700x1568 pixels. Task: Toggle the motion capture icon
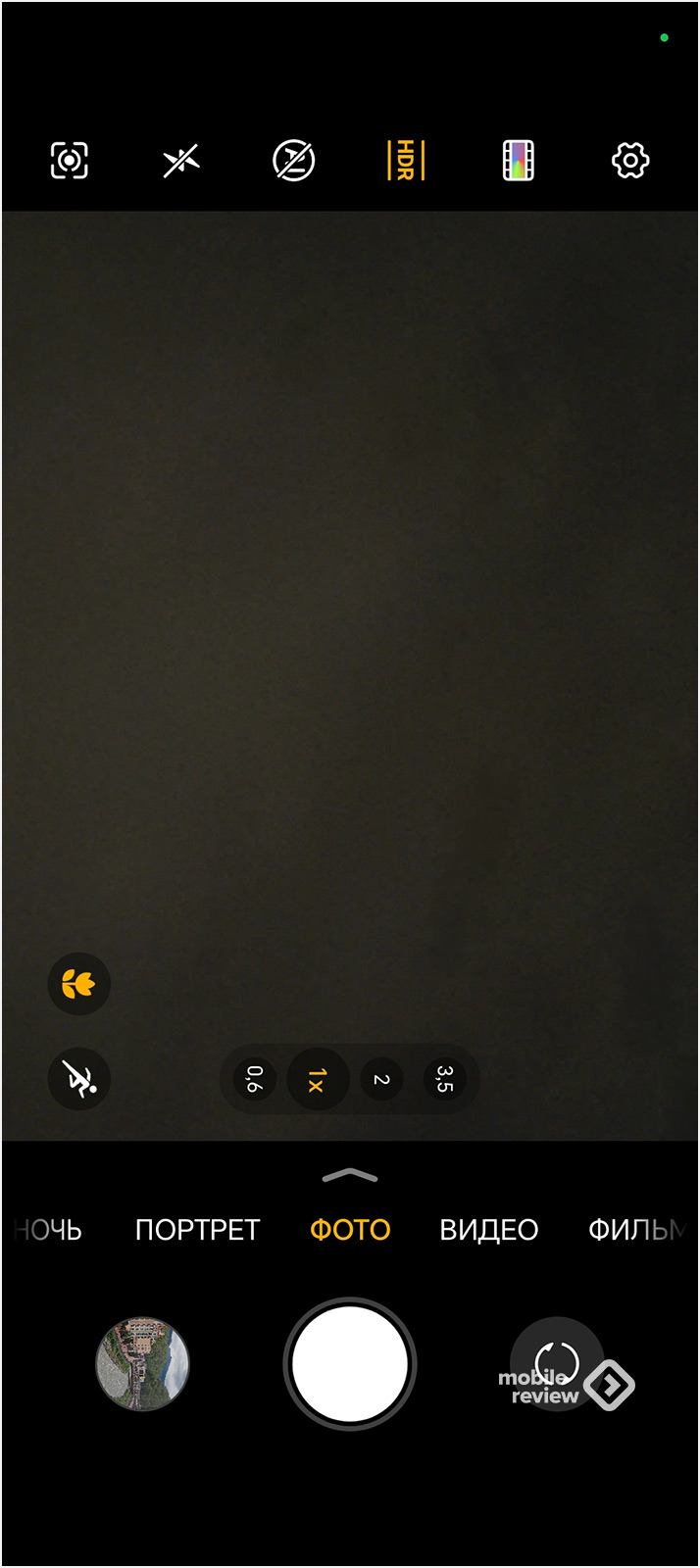pos(78,1079)
